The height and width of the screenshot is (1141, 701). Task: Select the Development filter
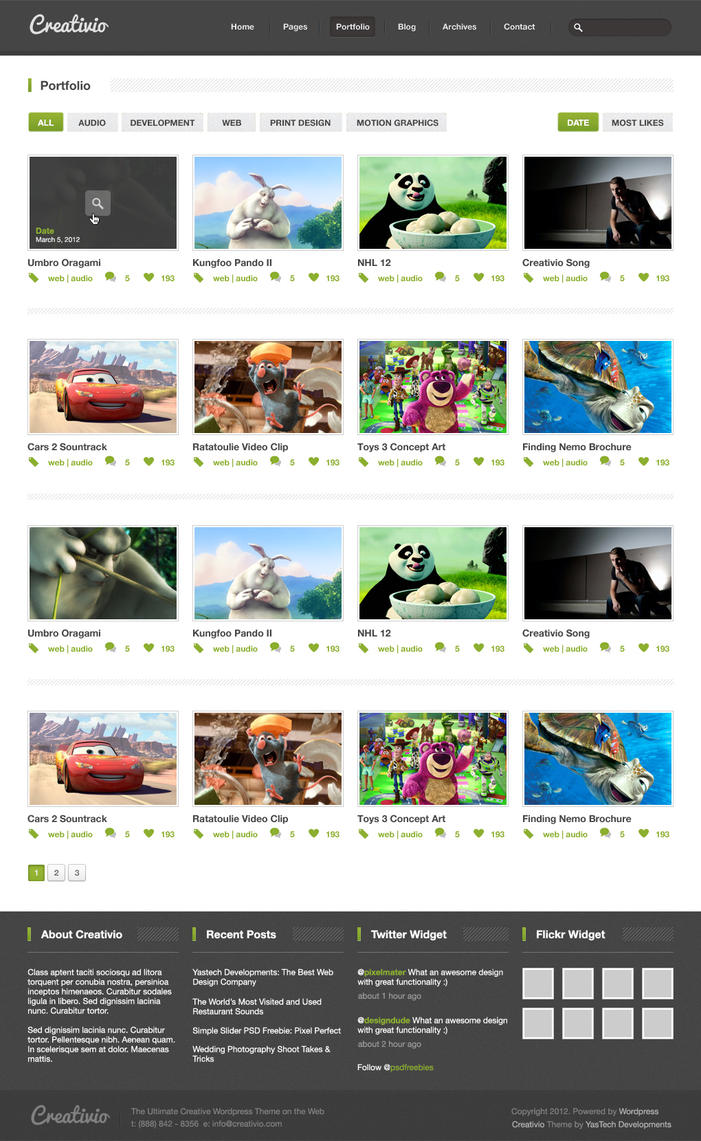click(x=162, y=123)
